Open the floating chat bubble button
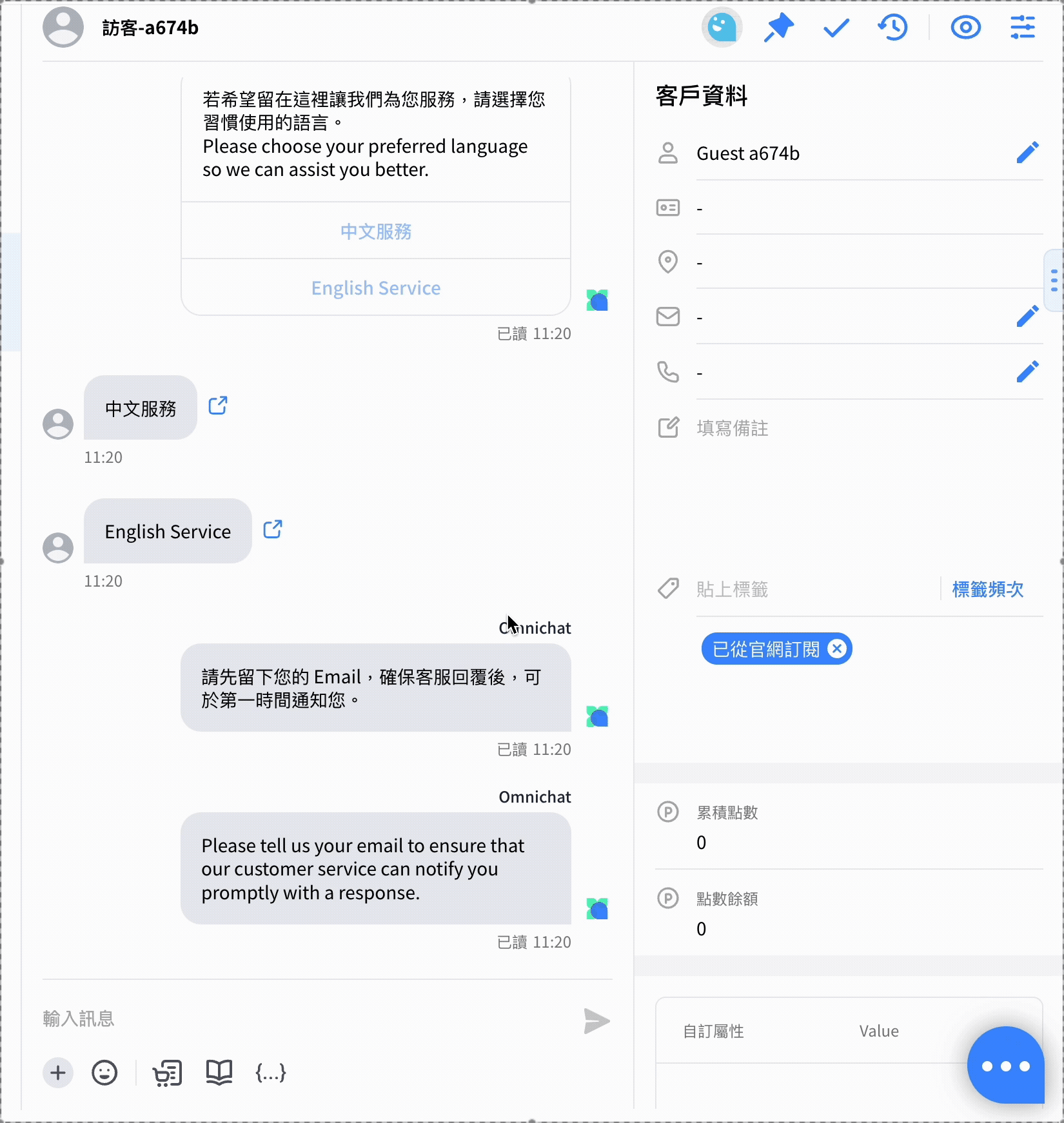Viewport: 1064px width, 1123px height. [1005, 1066]
